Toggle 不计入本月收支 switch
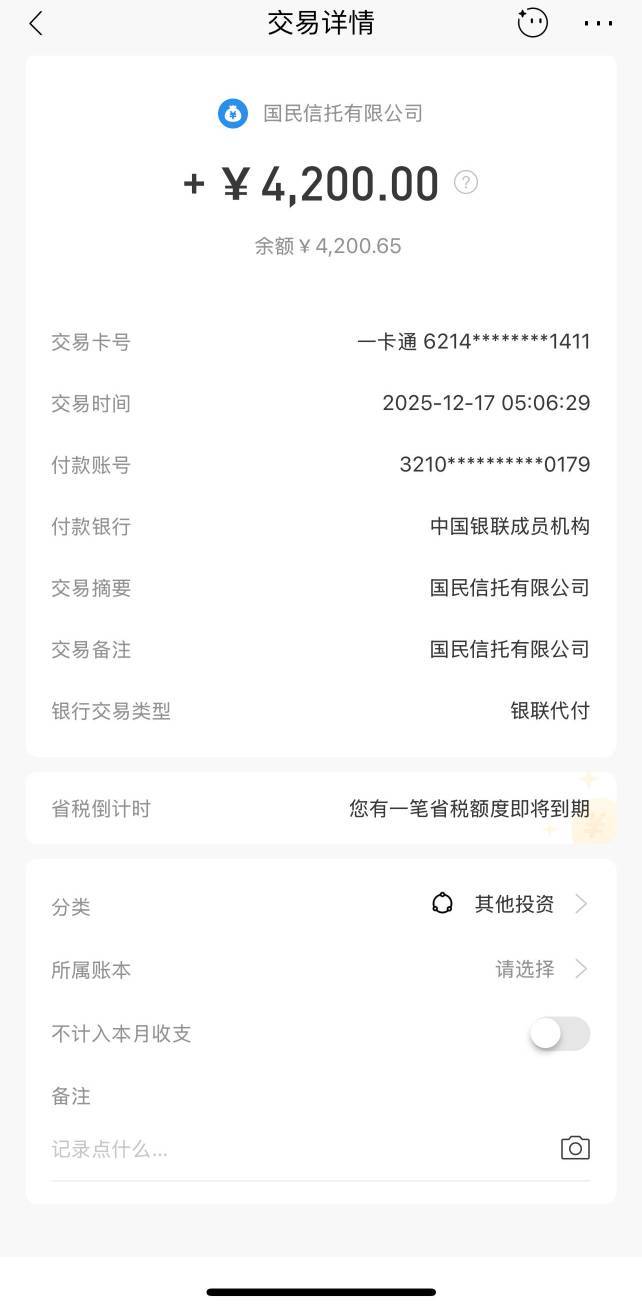 [560, 1033]
